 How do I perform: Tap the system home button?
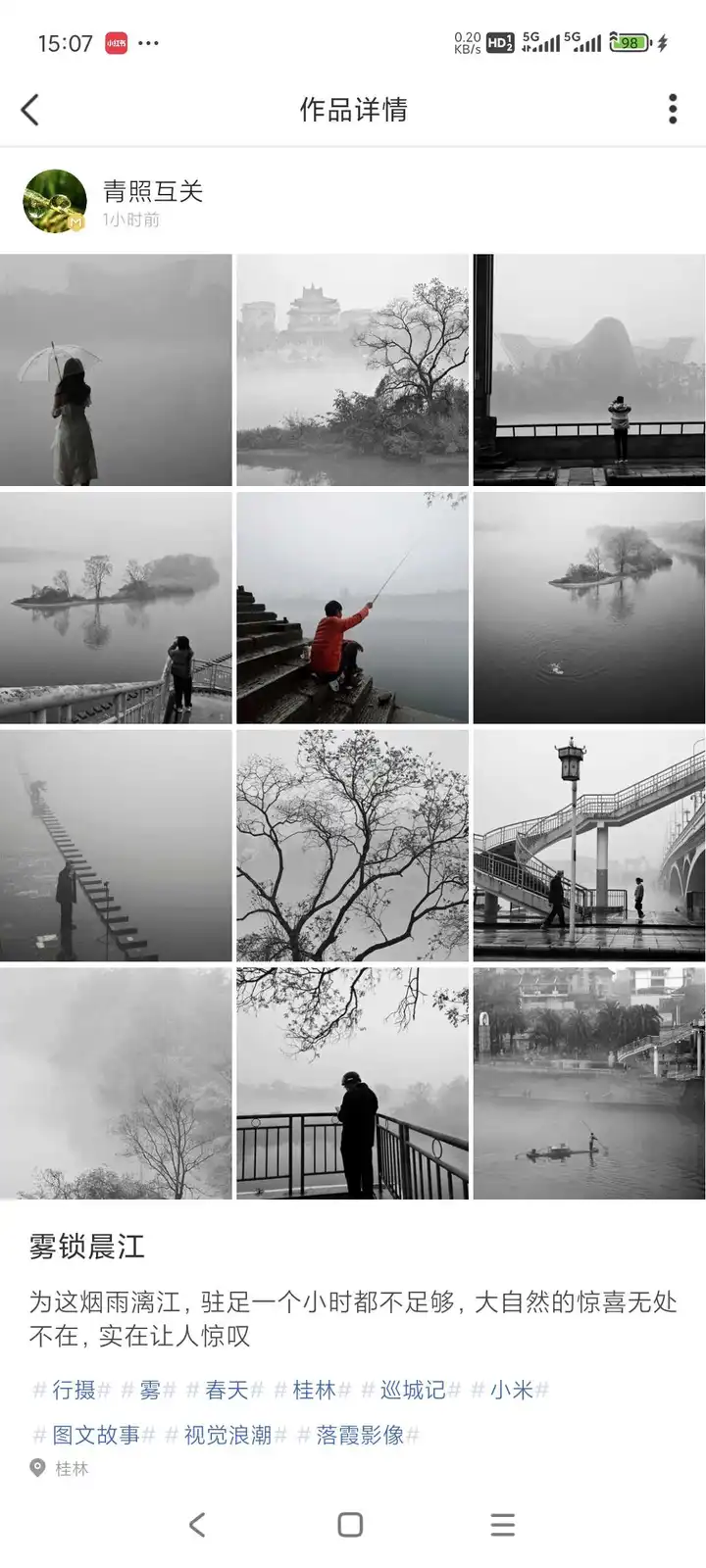350,1525
